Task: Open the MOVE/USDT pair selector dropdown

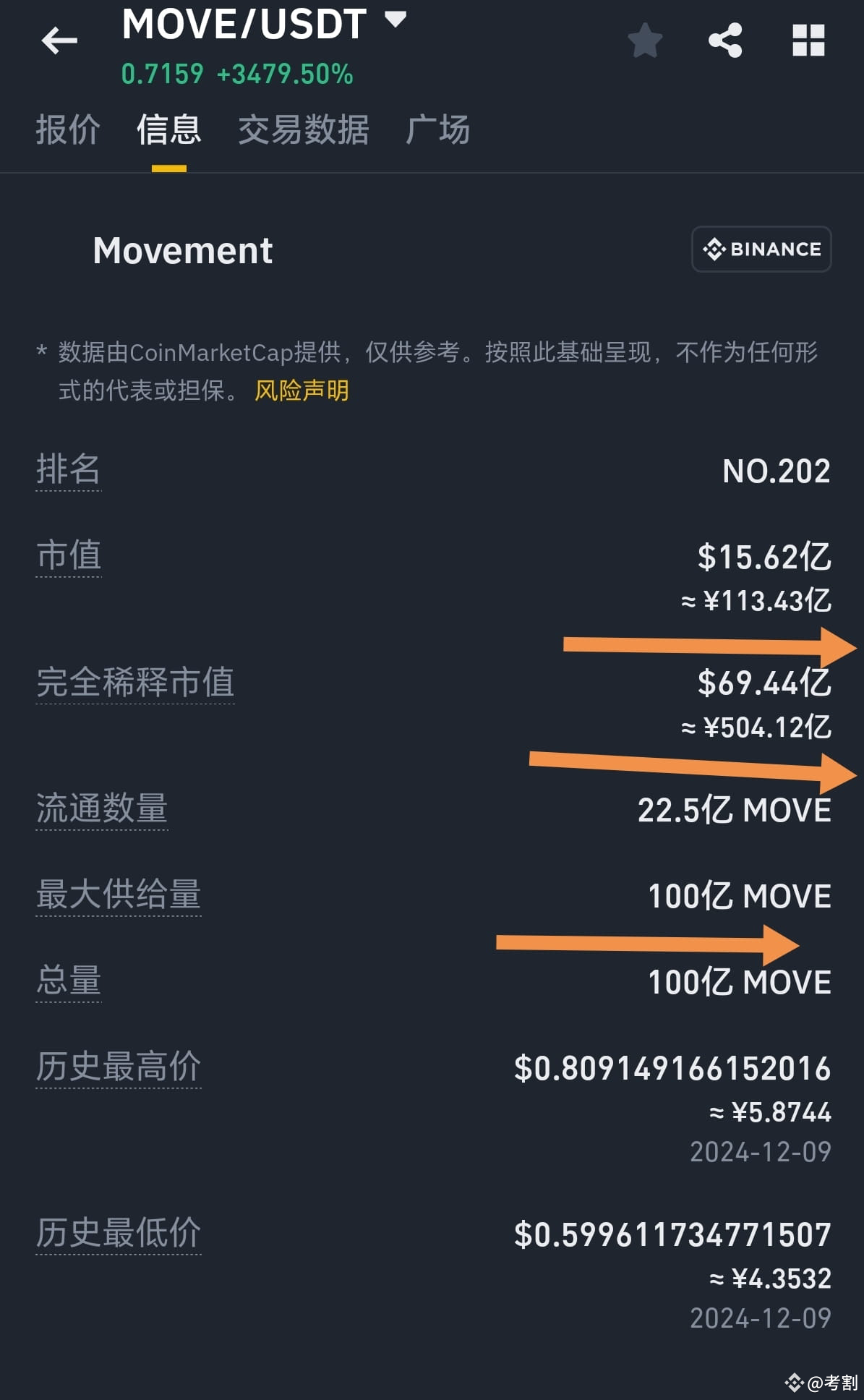Action: pyautogui.click(x=394, y=22)
